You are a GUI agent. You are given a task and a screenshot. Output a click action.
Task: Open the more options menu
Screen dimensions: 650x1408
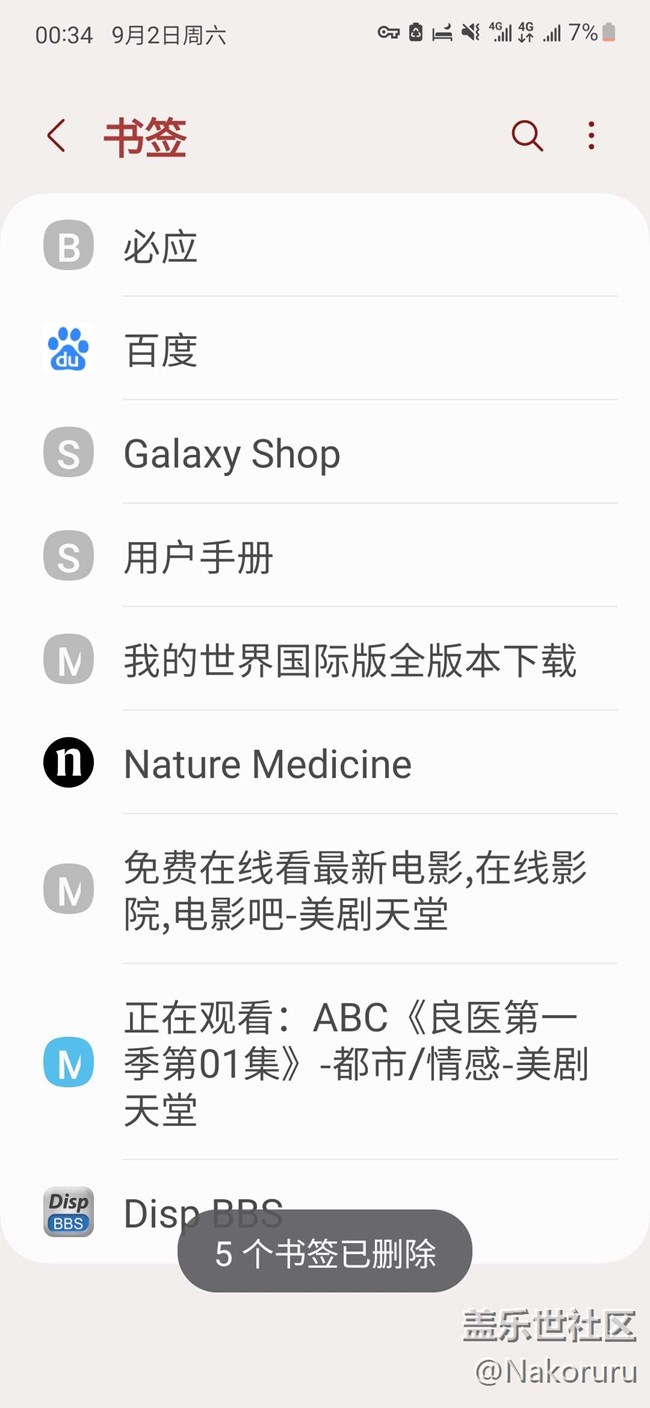point(592,136)
